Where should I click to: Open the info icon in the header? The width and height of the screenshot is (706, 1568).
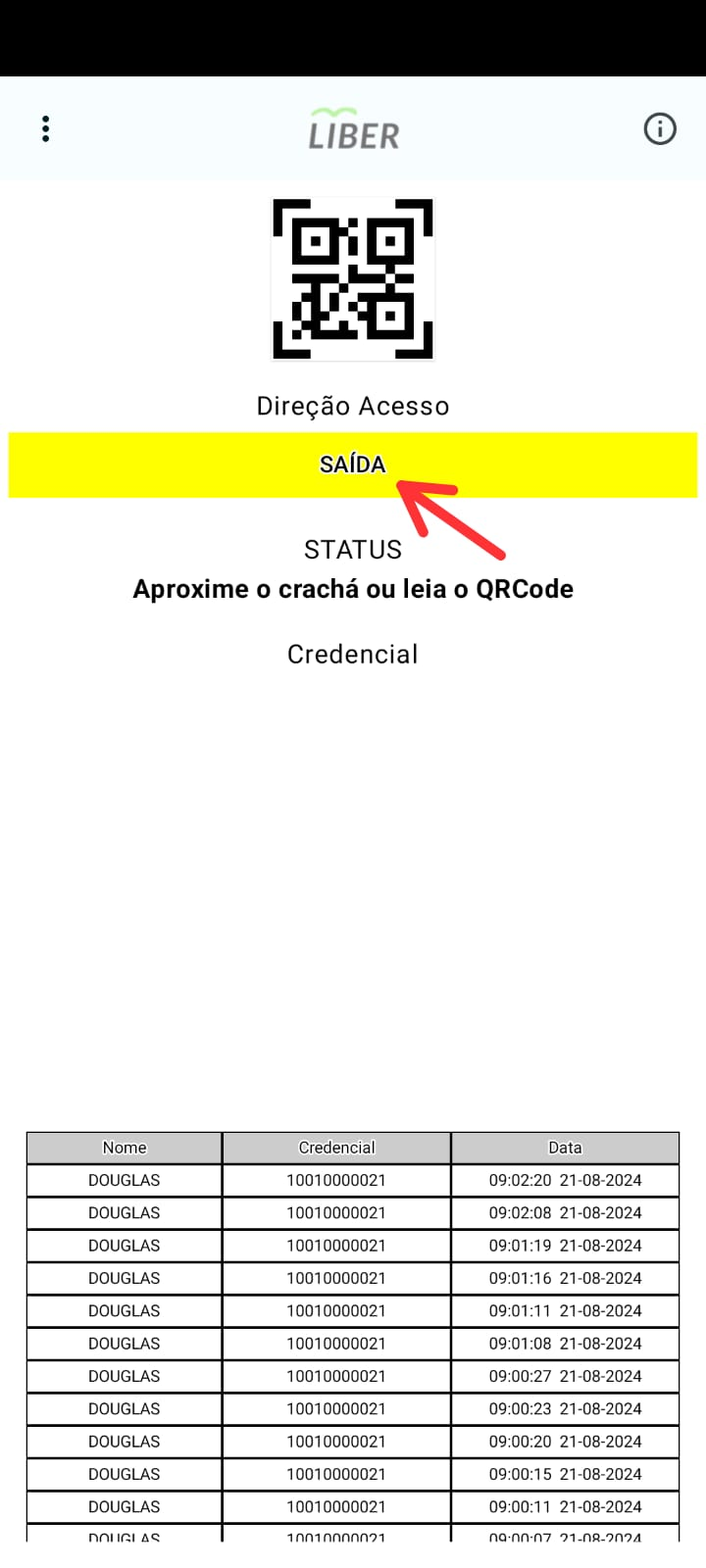[x=660, y=129]
